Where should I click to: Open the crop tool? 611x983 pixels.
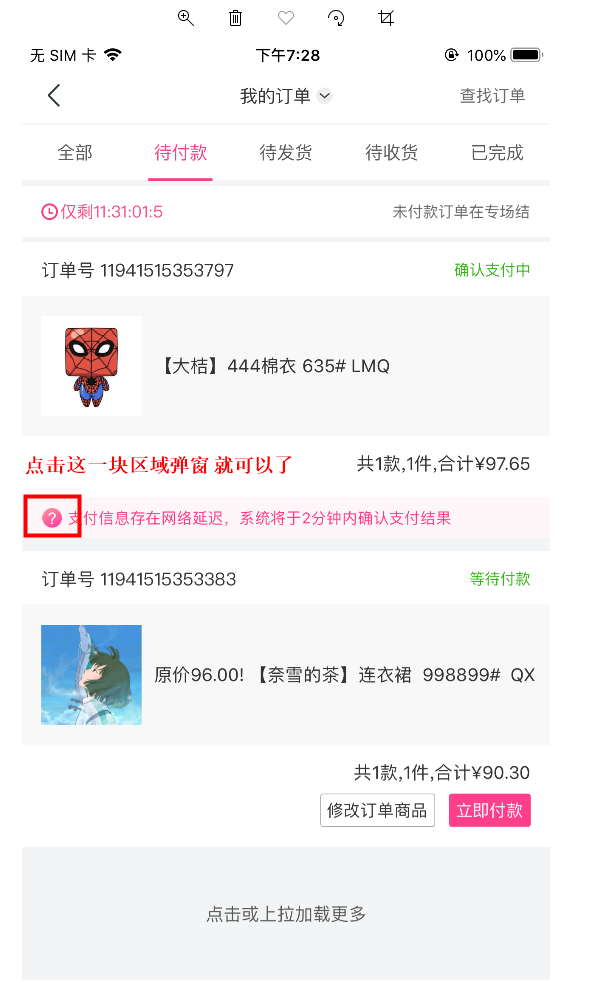[x=386, y=18]
